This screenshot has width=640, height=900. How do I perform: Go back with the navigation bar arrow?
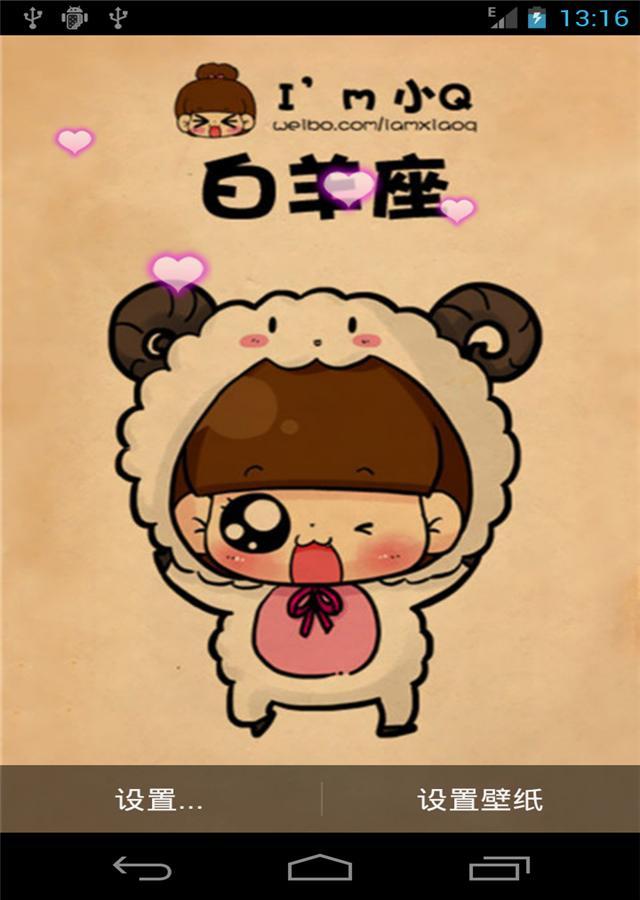coord(141,867)
